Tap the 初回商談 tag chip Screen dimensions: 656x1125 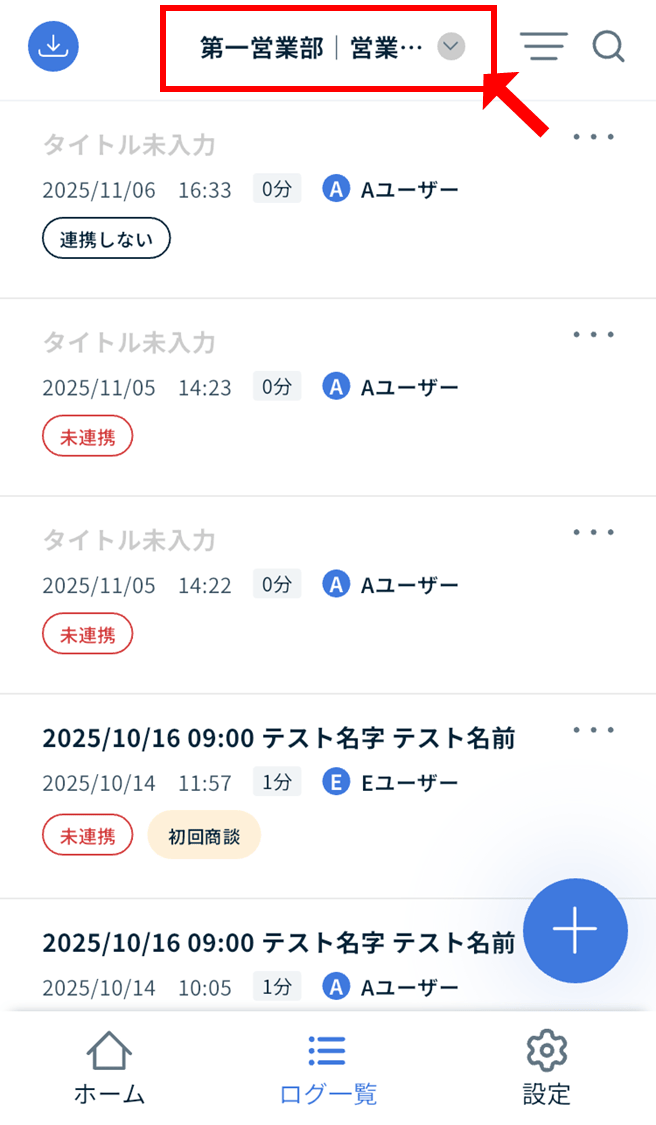pos(204,835)
